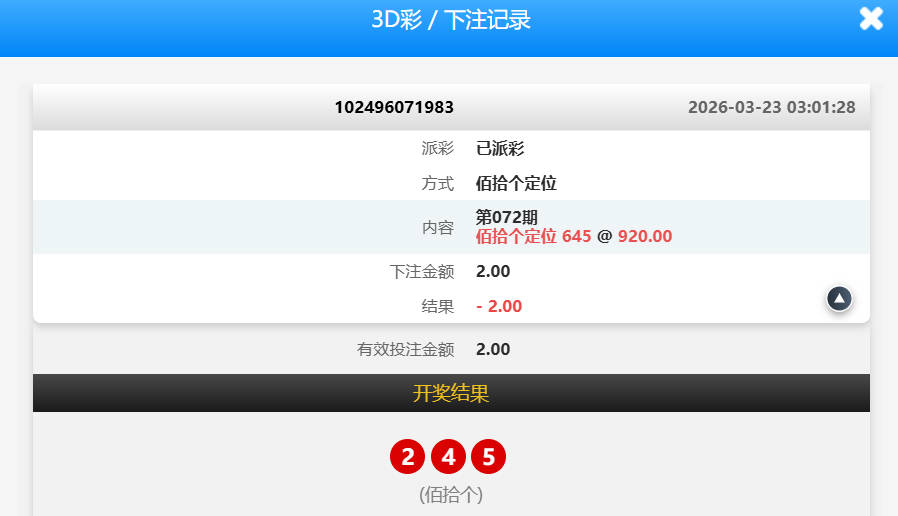Image resolution: width=898 pixels, height=516 pixels.
Task: Close the 3D彩 下注记录 window
Action: (x=871, y=19)
